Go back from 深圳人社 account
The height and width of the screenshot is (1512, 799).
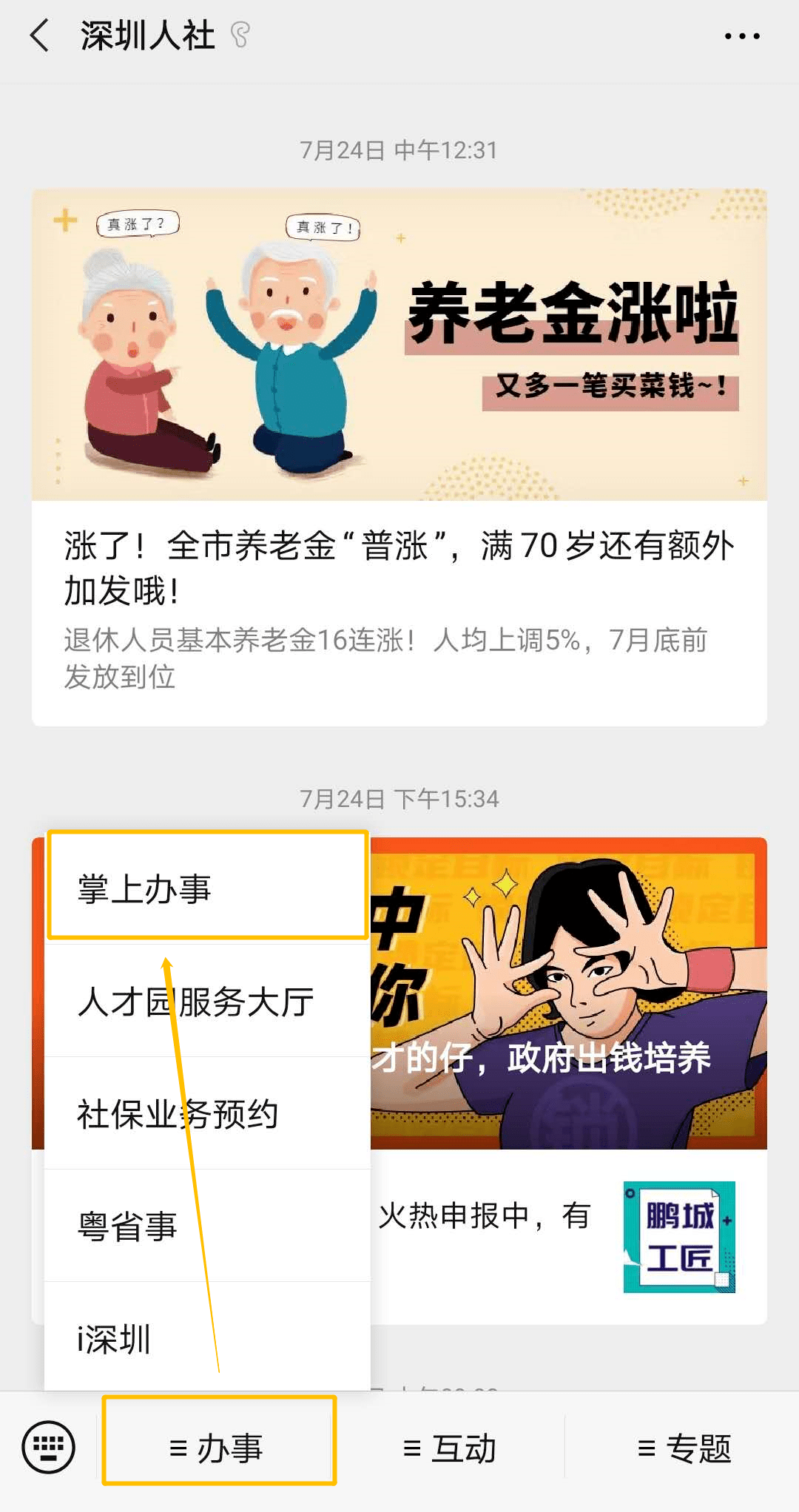click(x=40, y=36)
